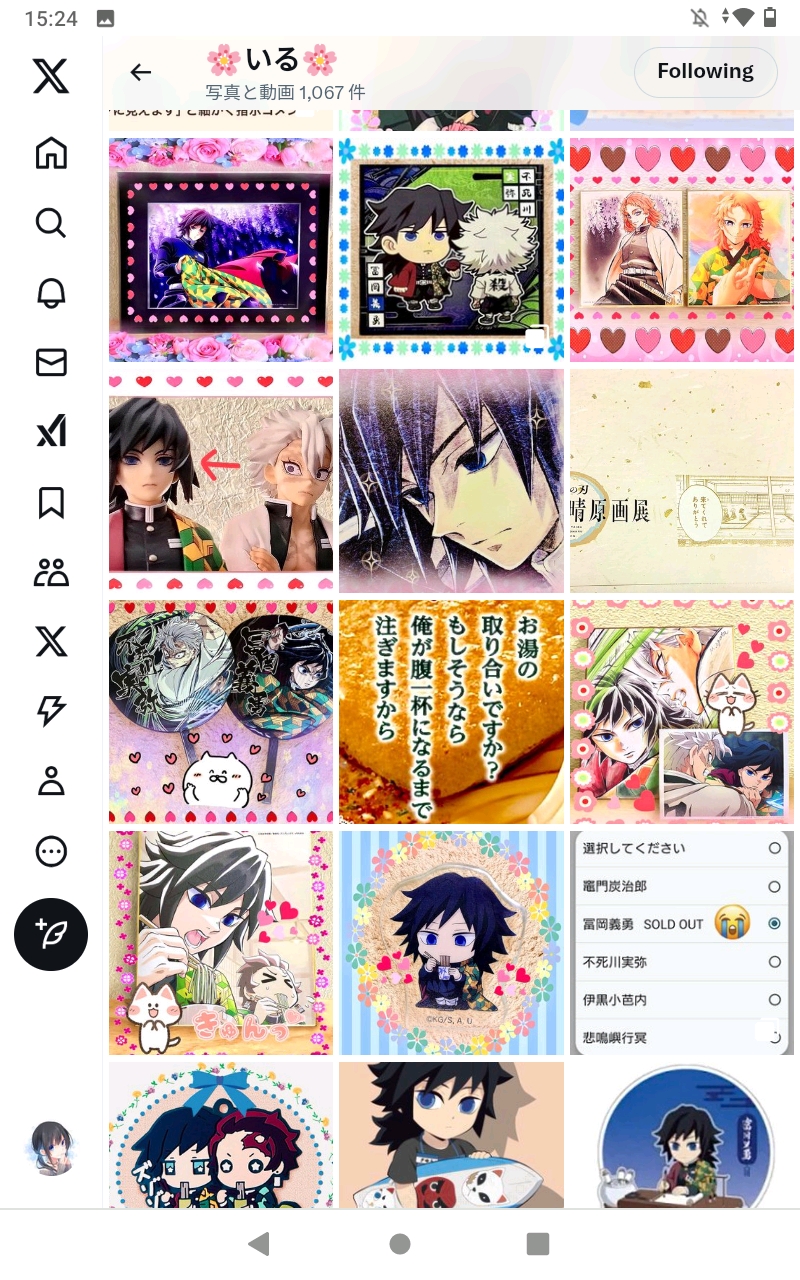This screenshot has height=1280, width=800.
Task: Open the photo with the red arrow
Action: tap(221, 481)
